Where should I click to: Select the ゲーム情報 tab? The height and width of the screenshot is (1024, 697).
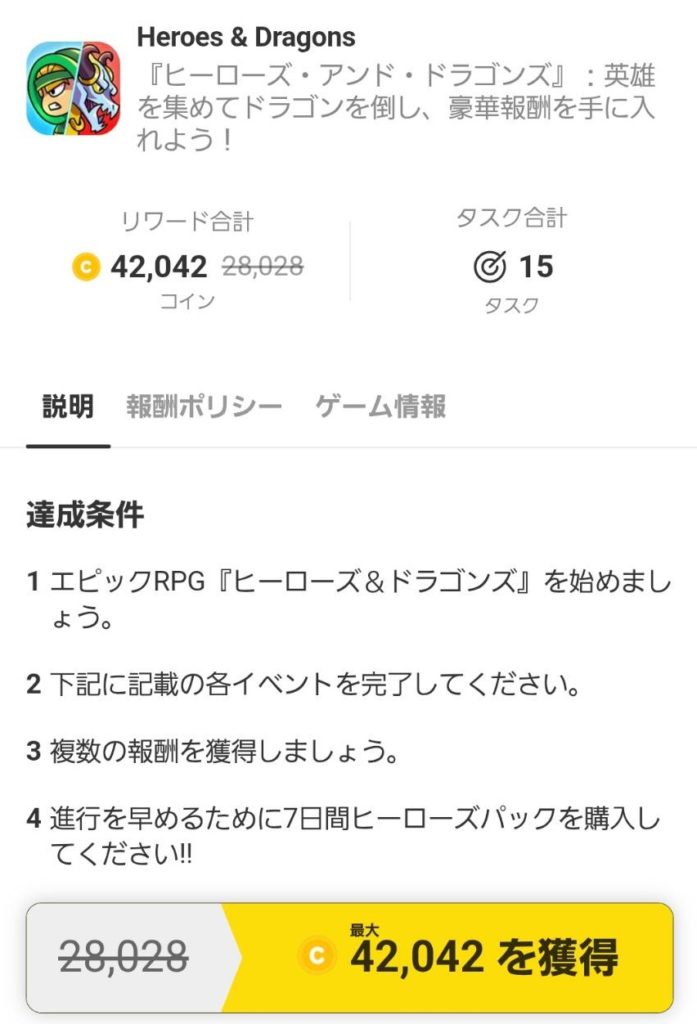point(381,407)
